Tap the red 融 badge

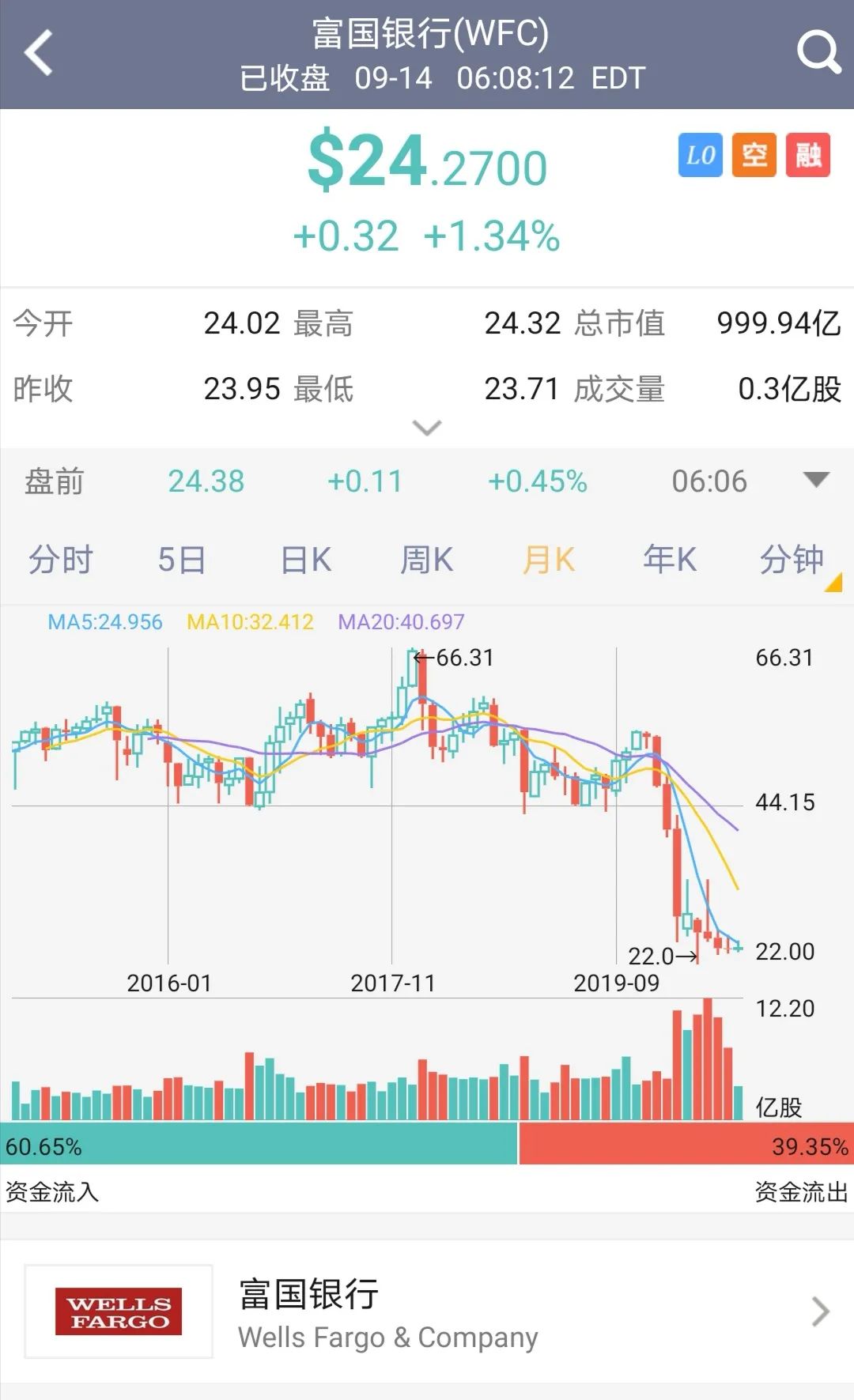point(807,155)
